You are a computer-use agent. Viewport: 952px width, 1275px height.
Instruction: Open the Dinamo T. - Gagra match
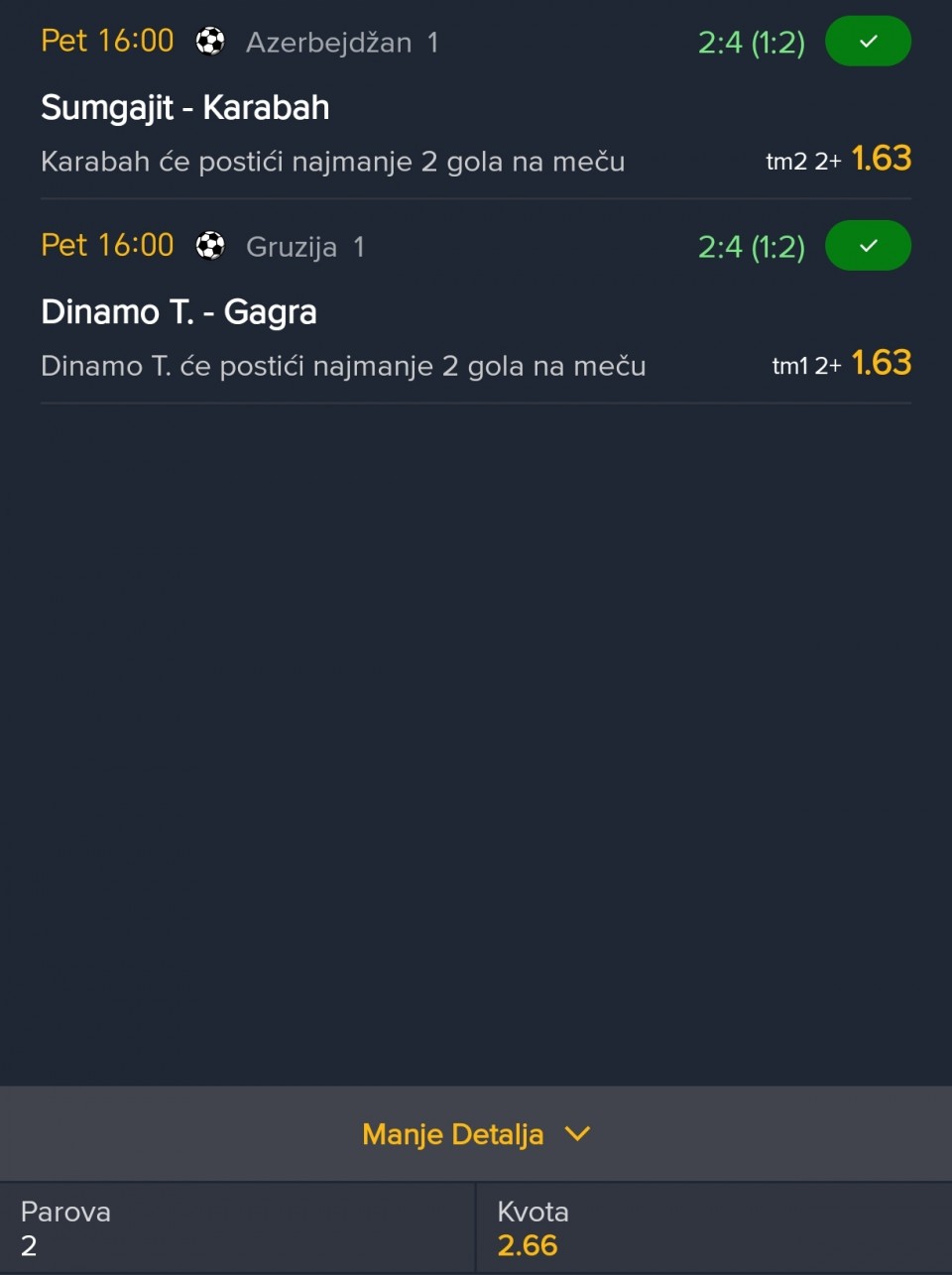pyautogui.click(x=179, y=312)
